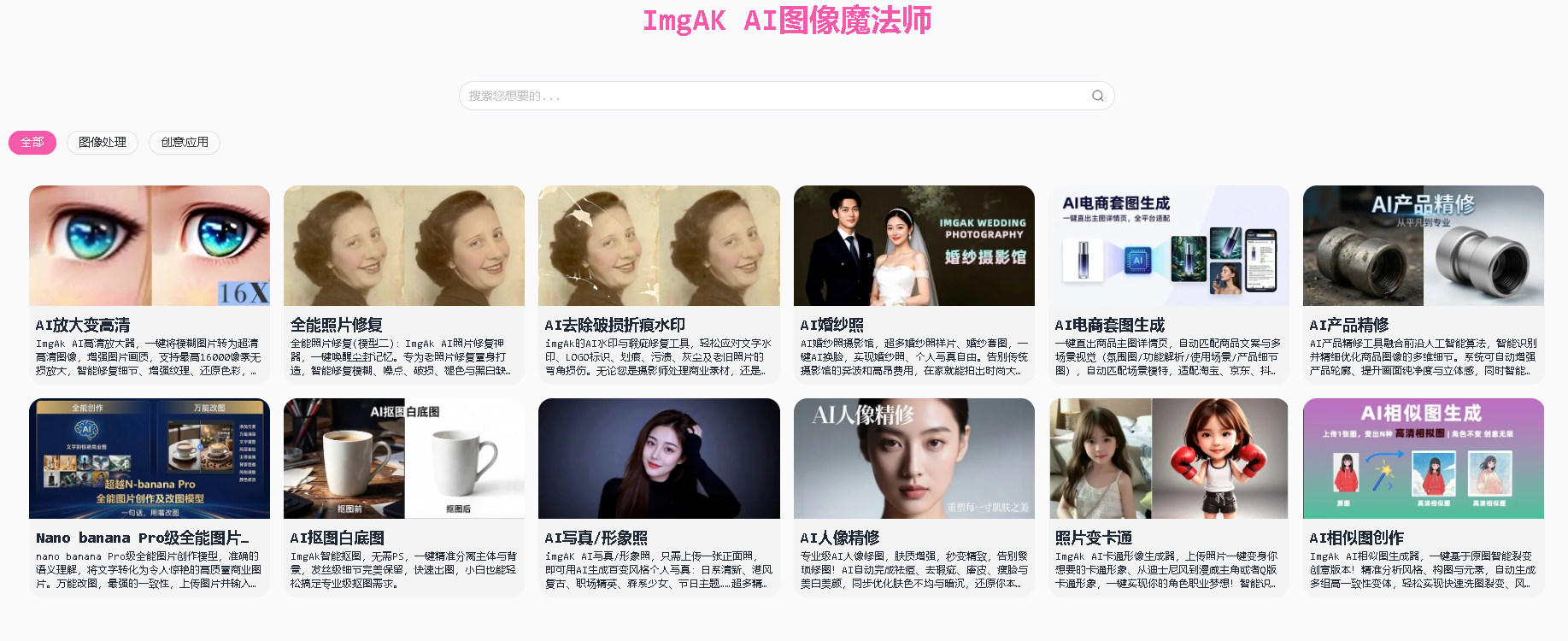Screen dimensions: 1568x641
Task: Tap the search box at the top
Action: (769, 96)
